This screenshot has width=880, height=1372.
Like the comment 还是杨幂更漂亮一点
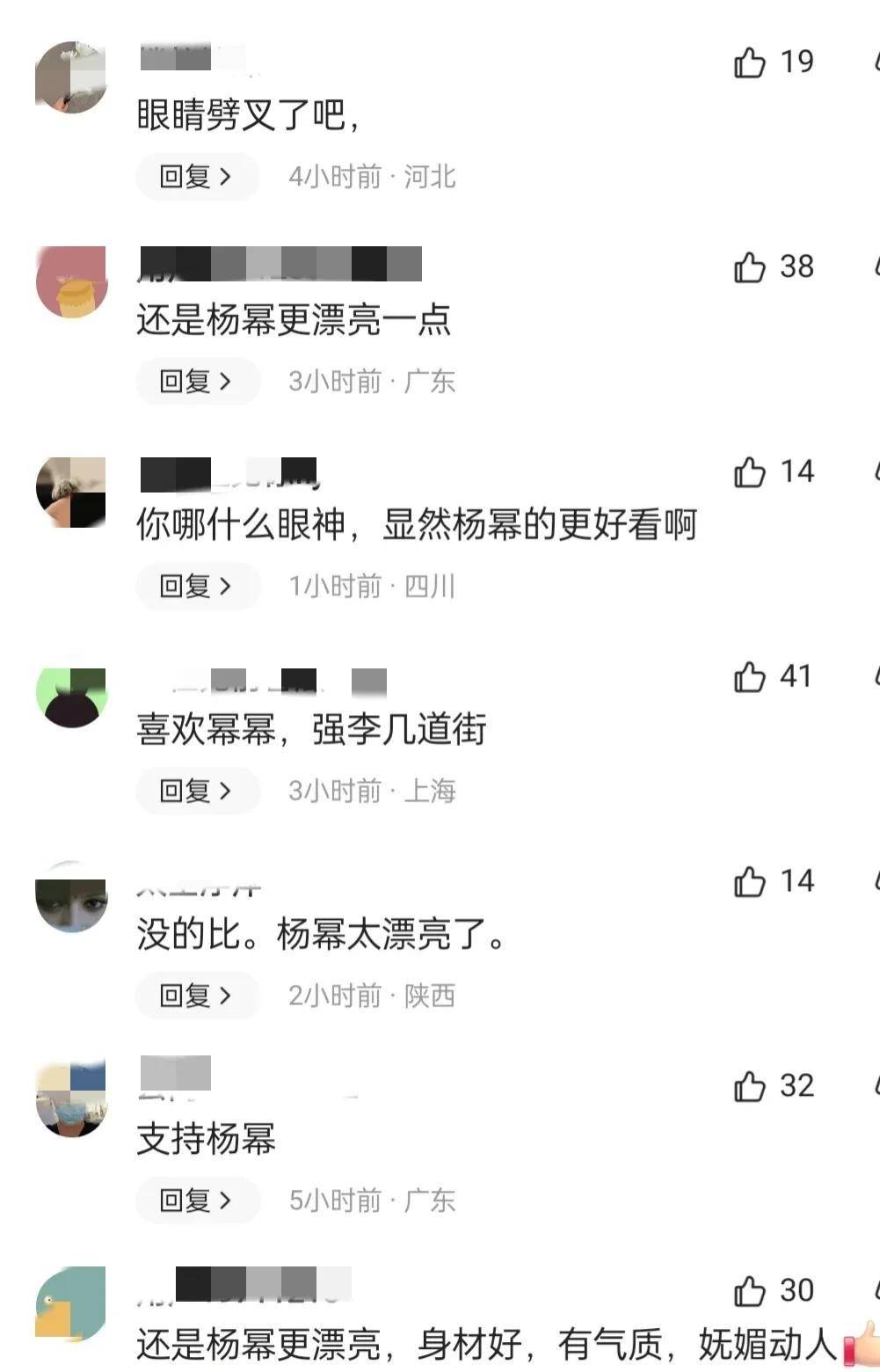coord(750,267)
